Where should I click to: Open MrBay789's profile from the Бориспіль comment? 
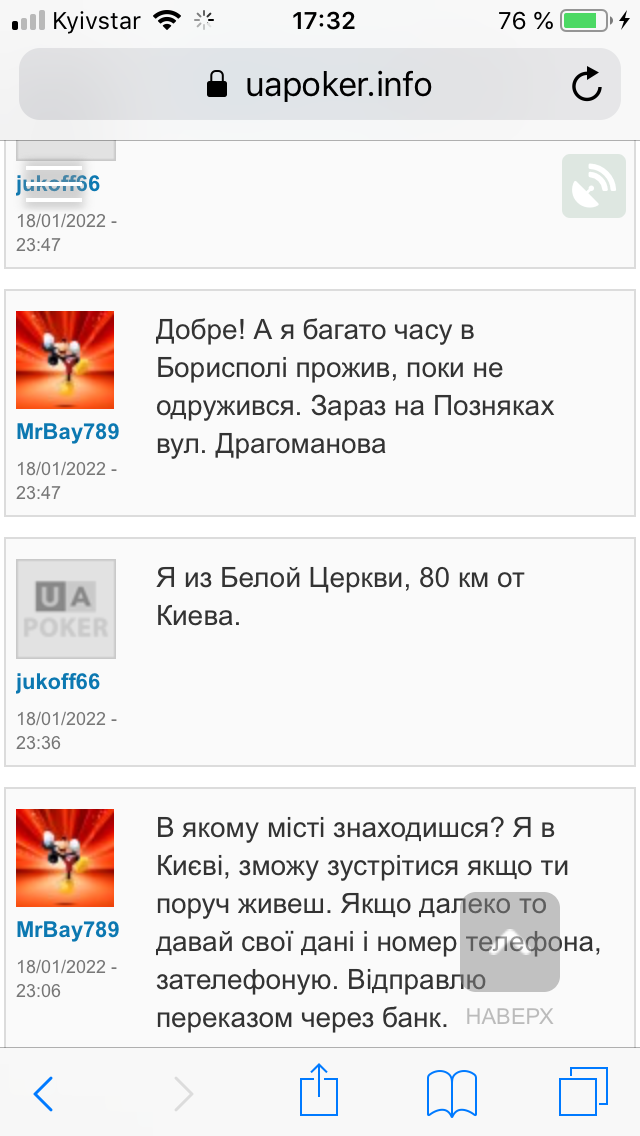[x=67, y=432]
